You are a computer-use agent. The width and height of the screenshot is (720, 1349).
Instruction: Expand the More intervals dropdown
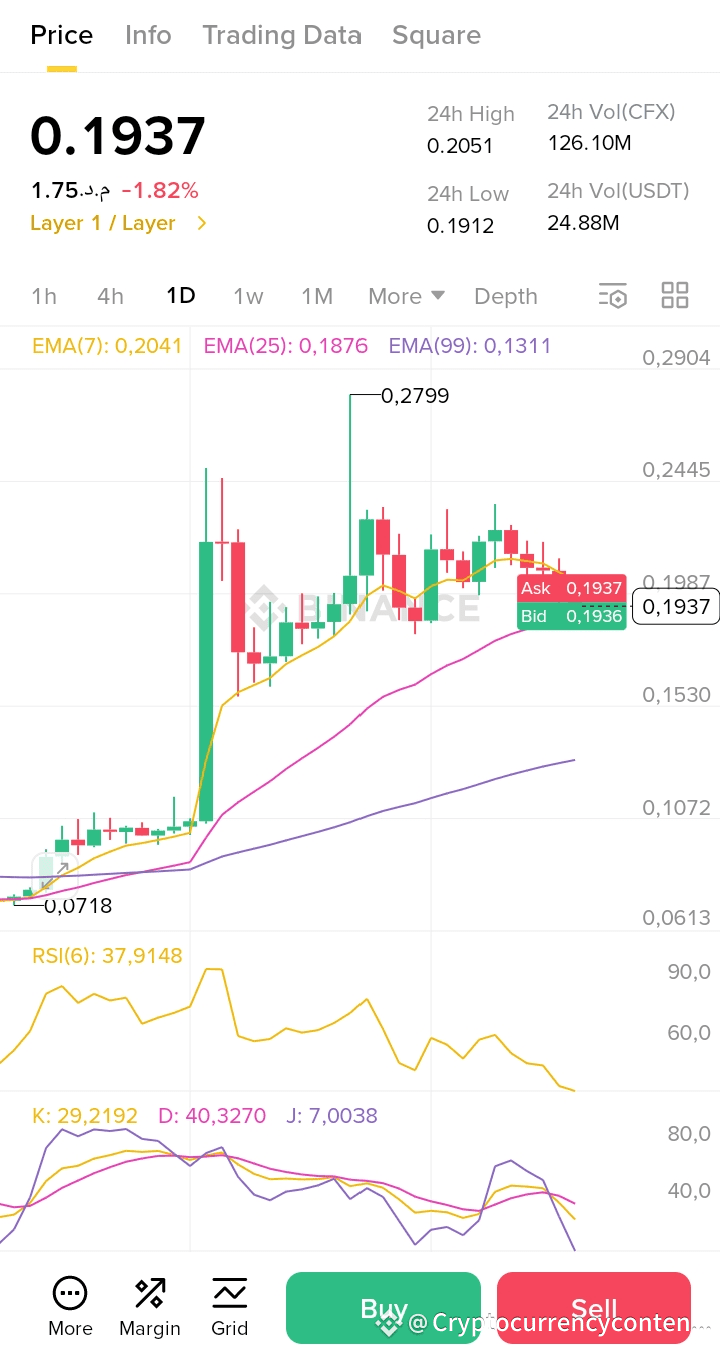(x=406, y=296)
